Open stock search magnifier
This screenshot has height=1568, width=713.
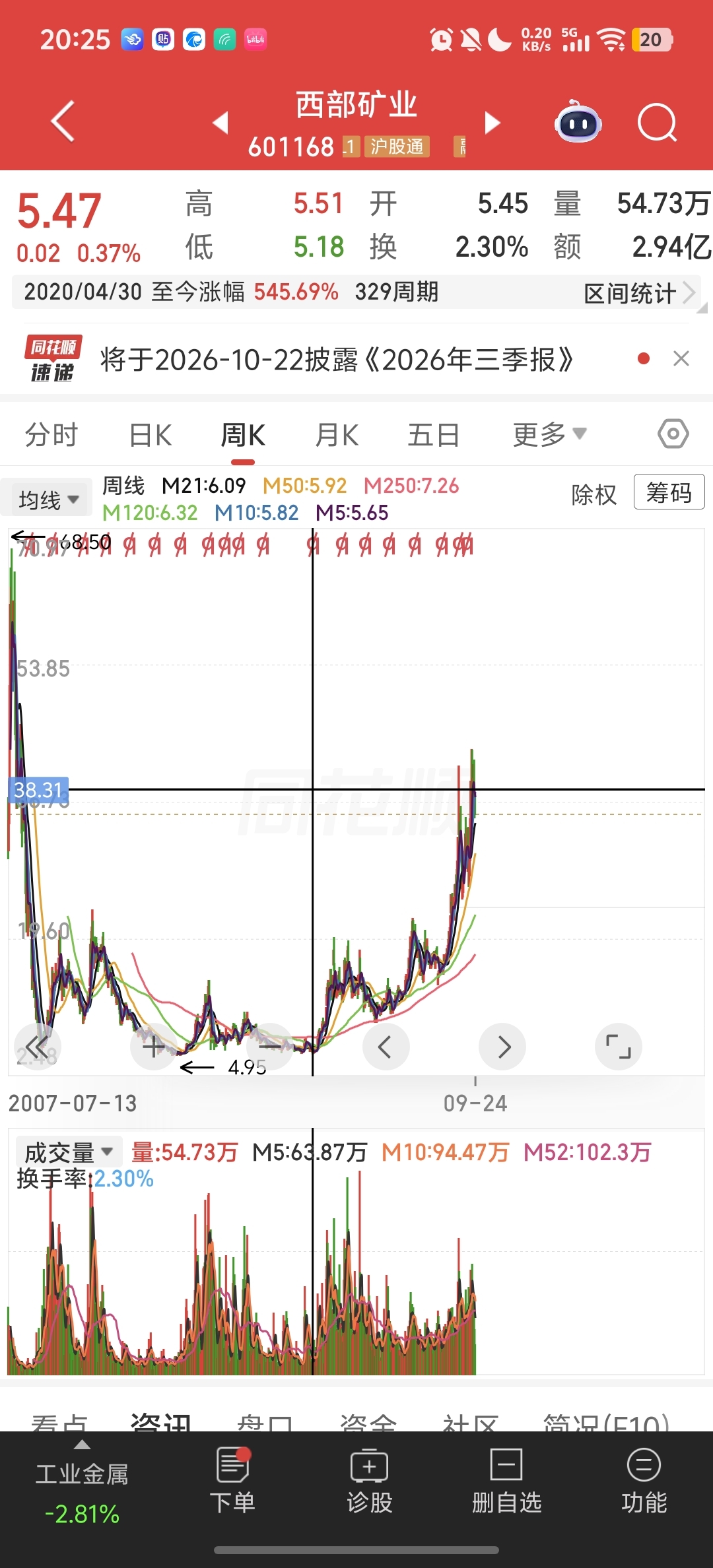click(x=658, y=123)
